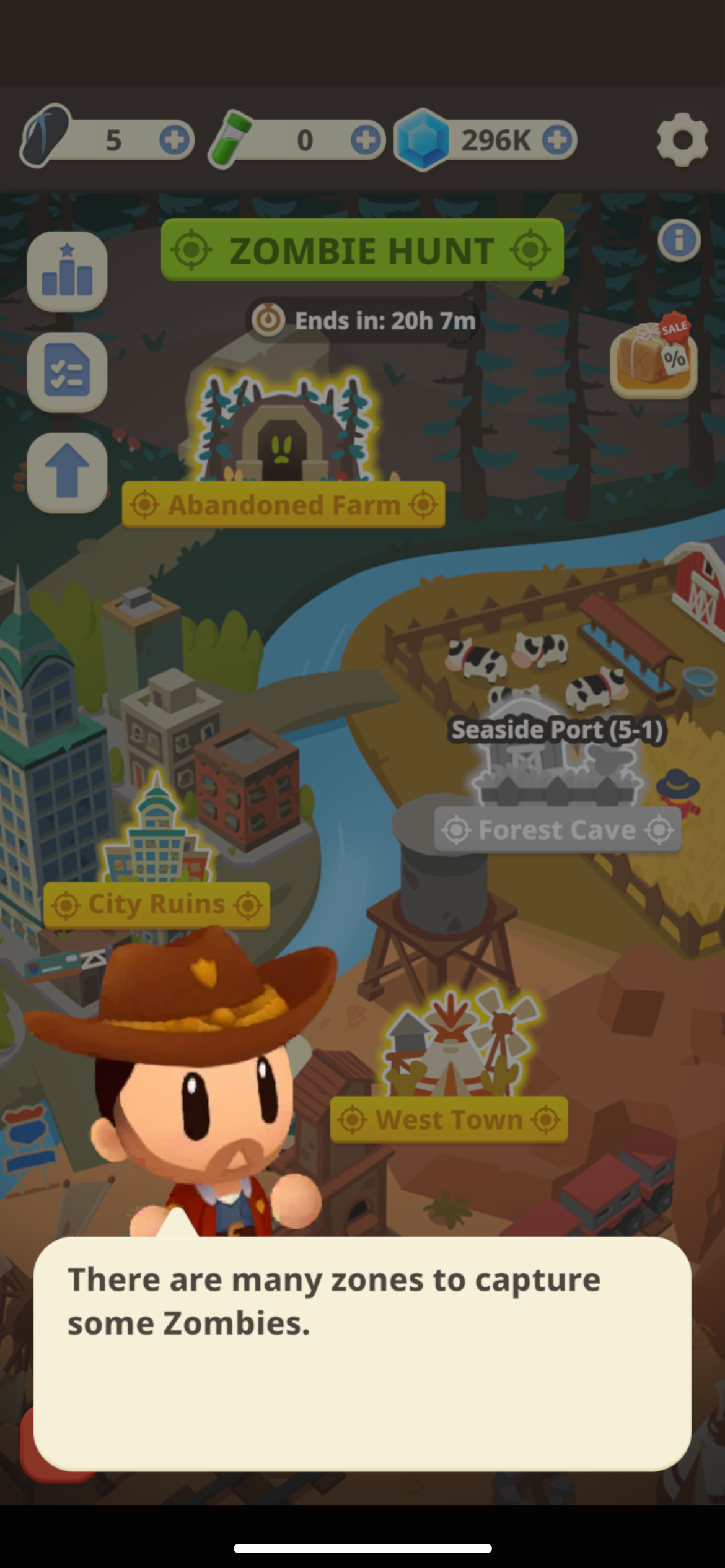Continue the cowboy's tutorial dialogue
This screenshot has width=725, height=1568.
[x=362, y=1353]
